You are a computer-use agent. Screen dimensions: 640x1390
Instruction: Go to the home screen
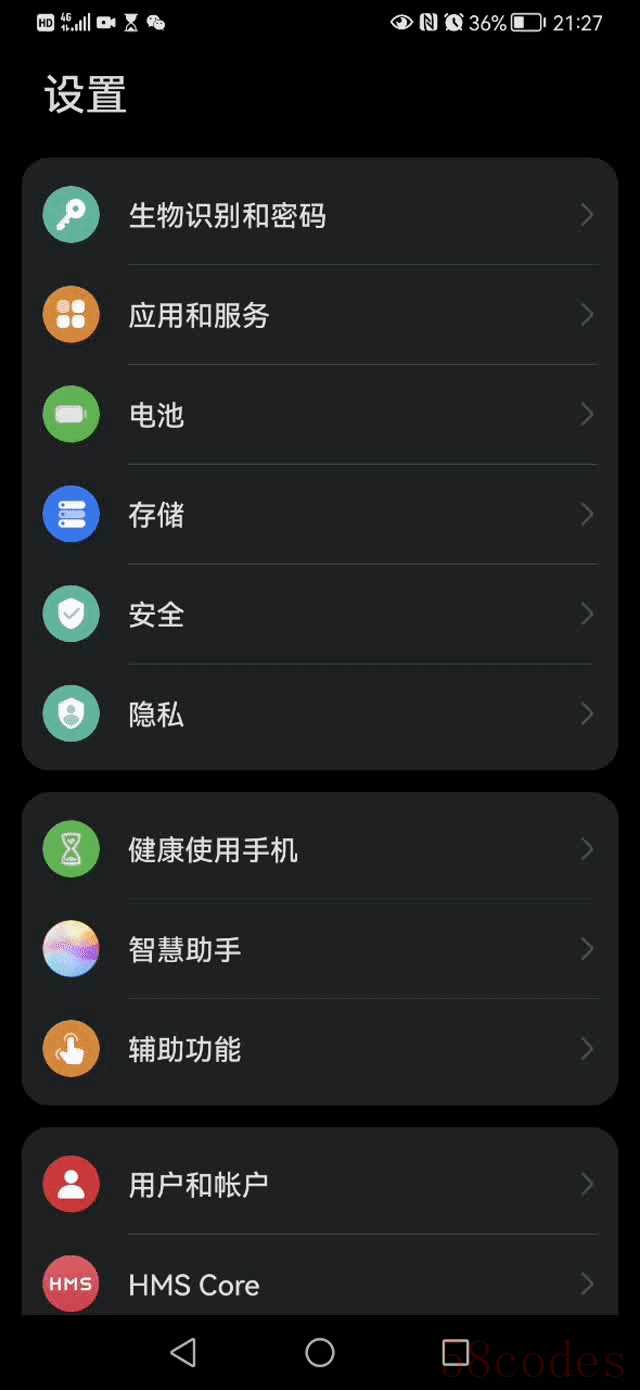(x=320, y=1353)
